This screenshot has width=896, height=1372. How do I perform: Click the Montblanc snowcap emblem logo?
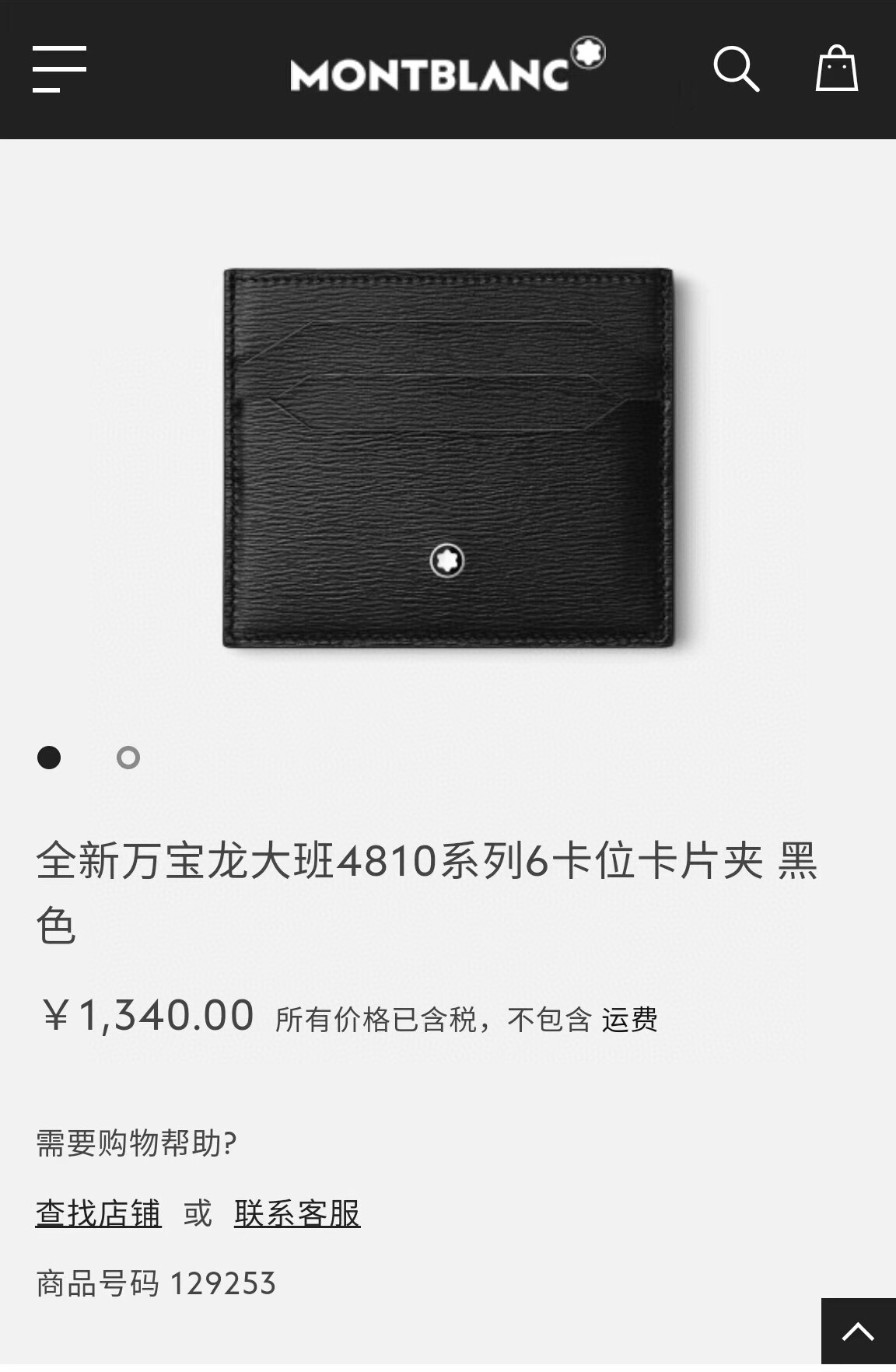click(589, 53)
